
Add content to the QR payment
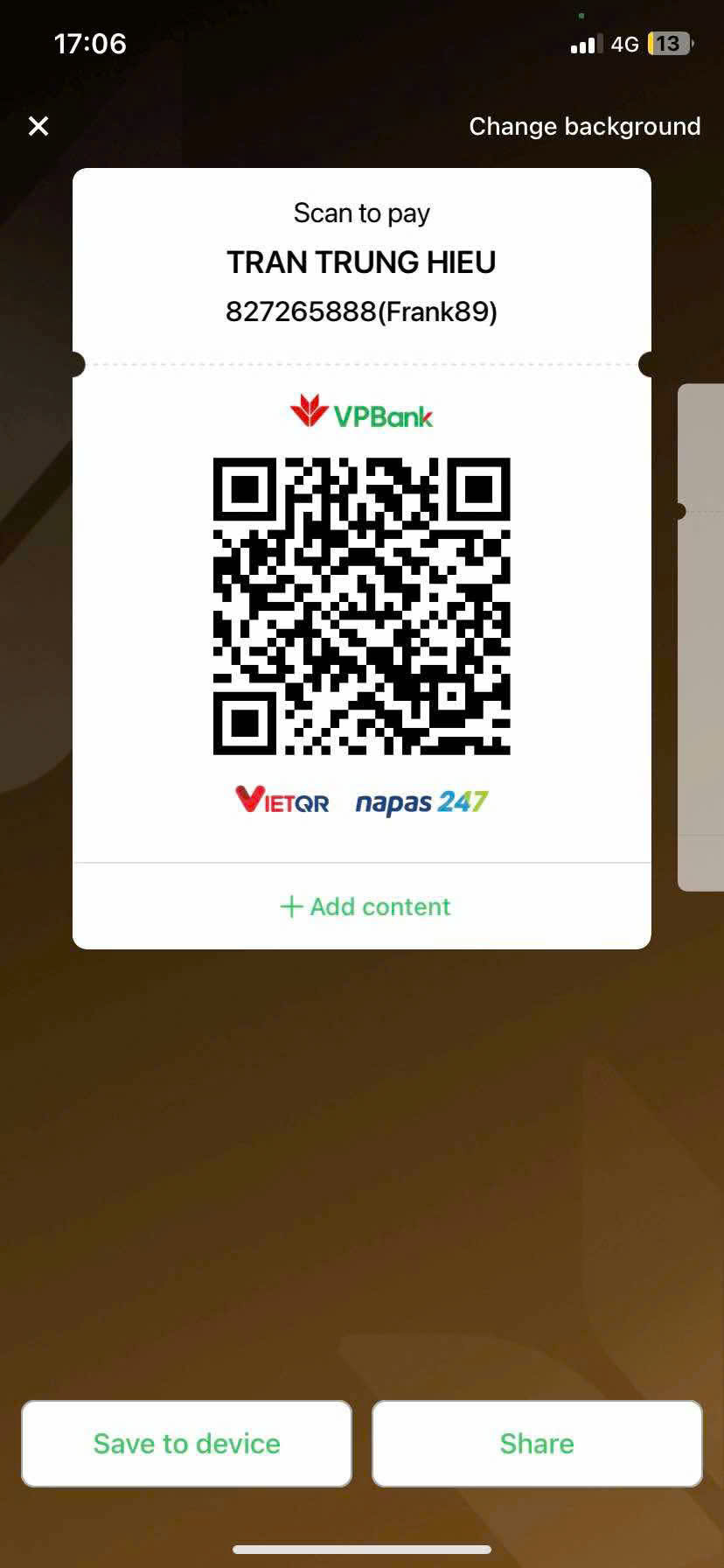point(365,906)
